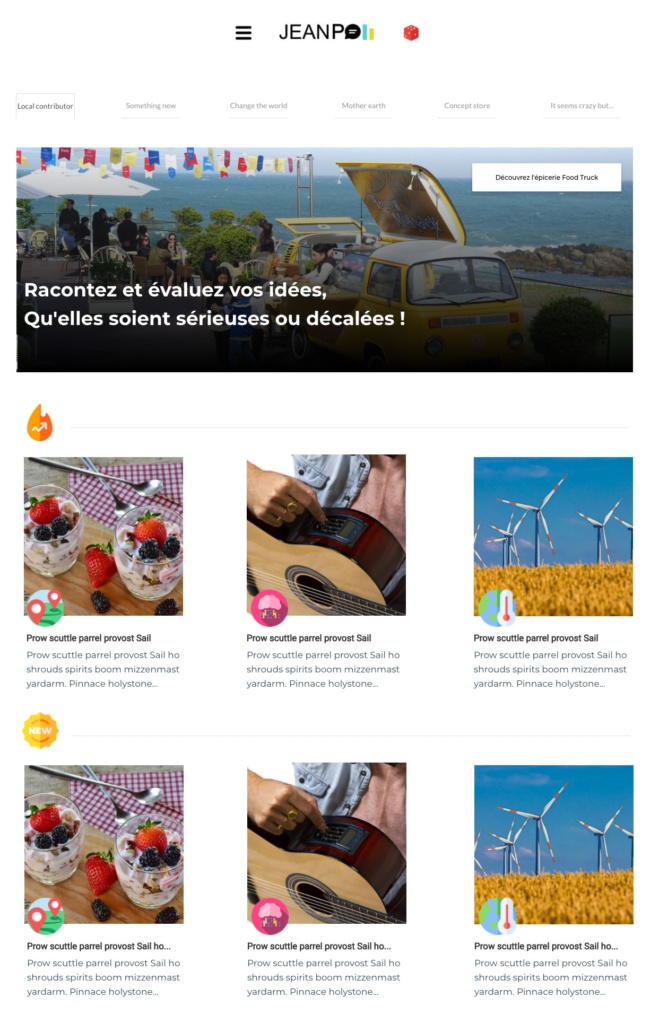Go to the Concept store tab
659x1024 pixels.
(x=467, y=106)
